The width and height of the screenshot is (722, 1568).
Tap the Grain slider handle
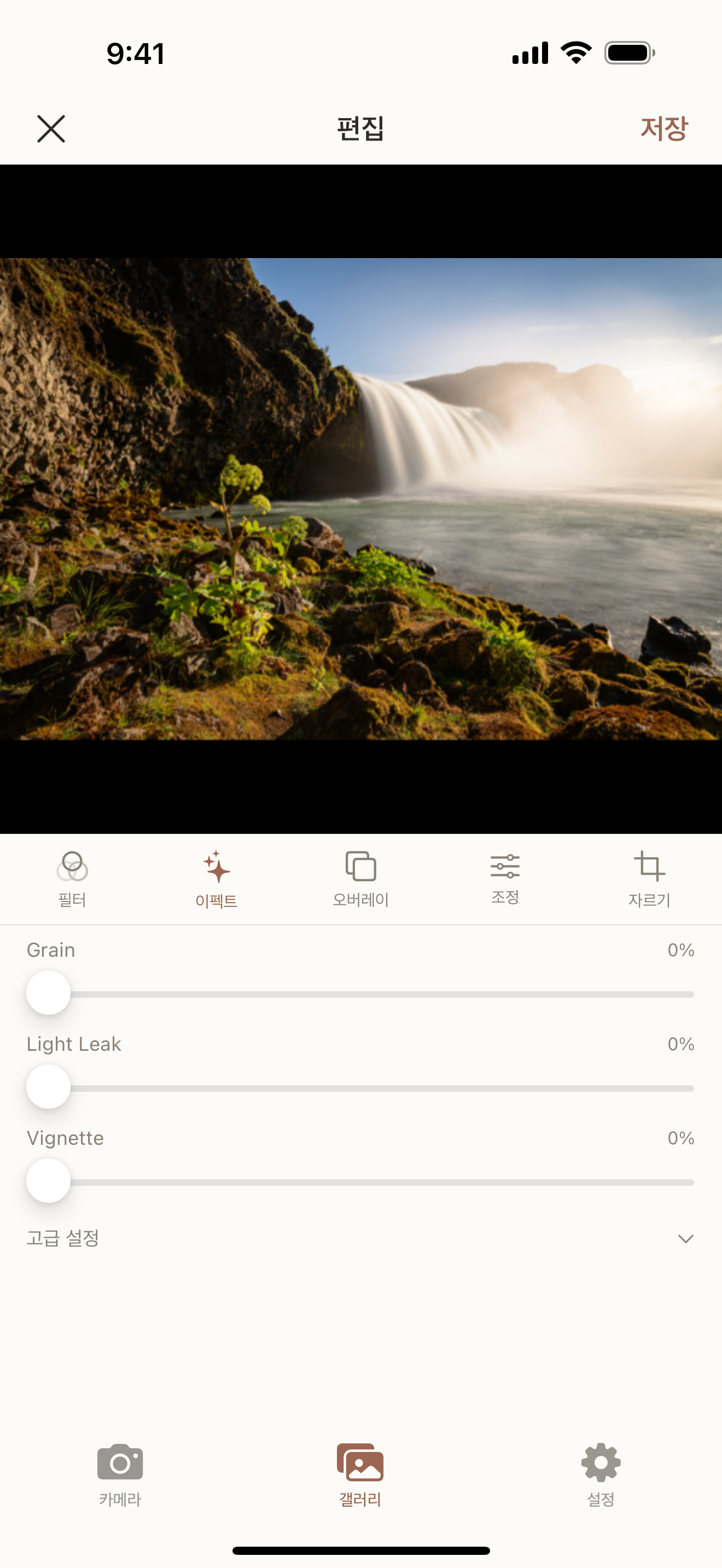coord(49,993)
